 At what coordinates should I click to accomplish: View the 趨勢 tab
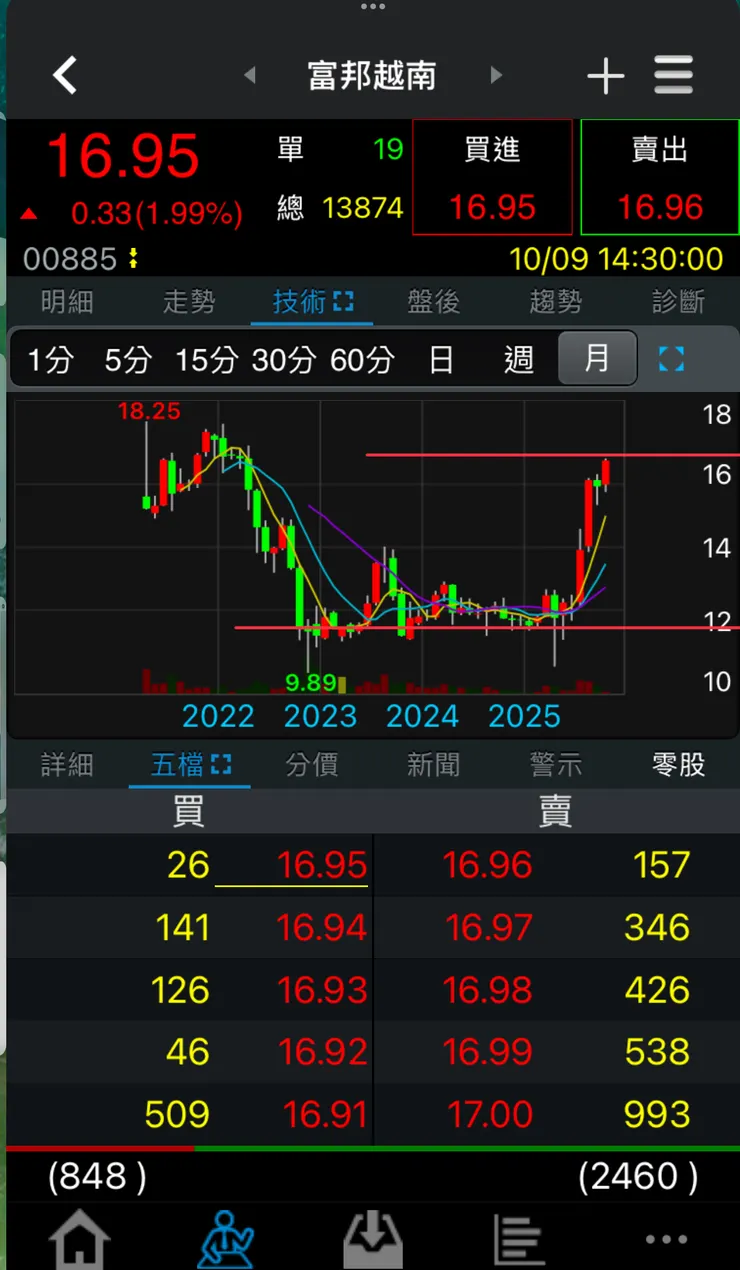[x=556, y=301]
